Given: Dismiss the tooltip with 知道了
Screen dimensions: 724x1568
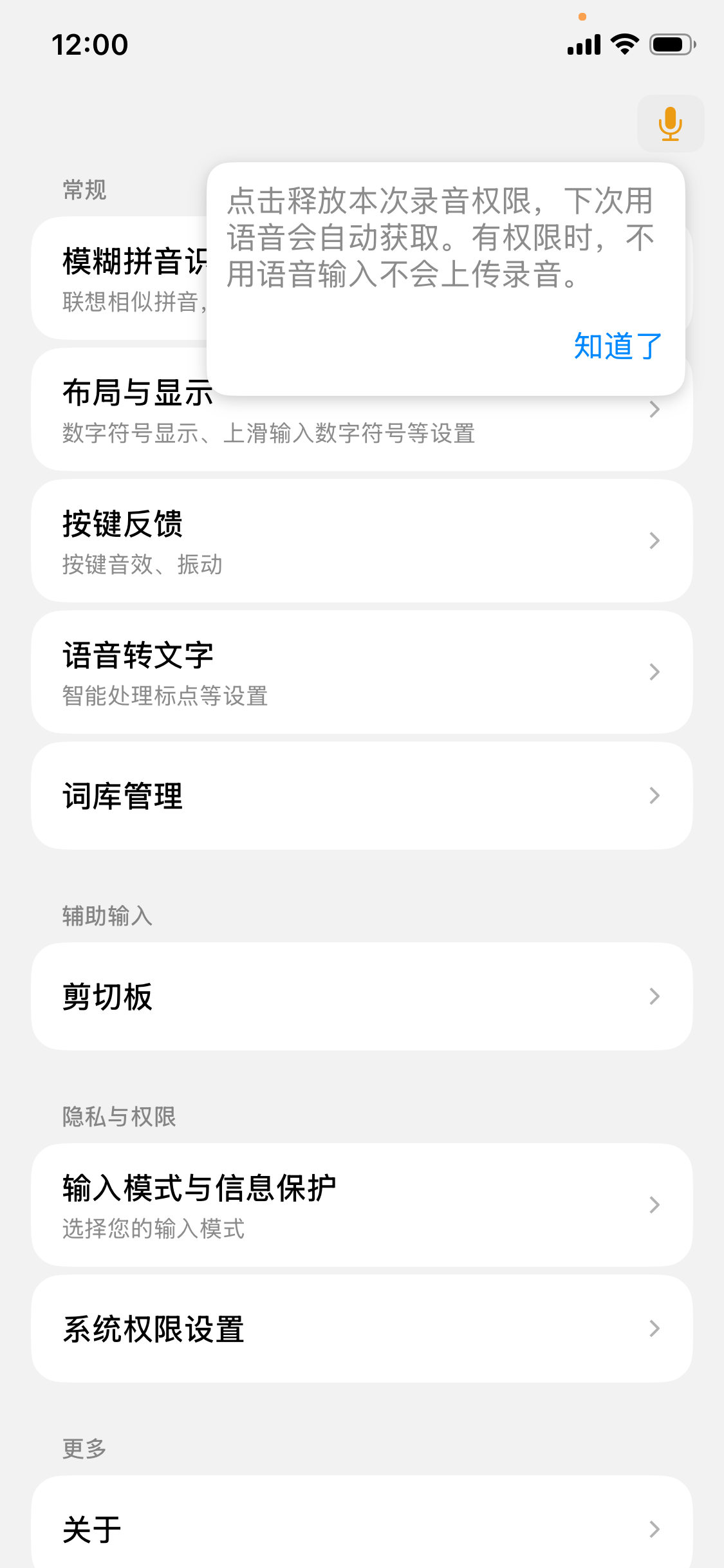Looking at the screenshot, I should click(617, 346).
